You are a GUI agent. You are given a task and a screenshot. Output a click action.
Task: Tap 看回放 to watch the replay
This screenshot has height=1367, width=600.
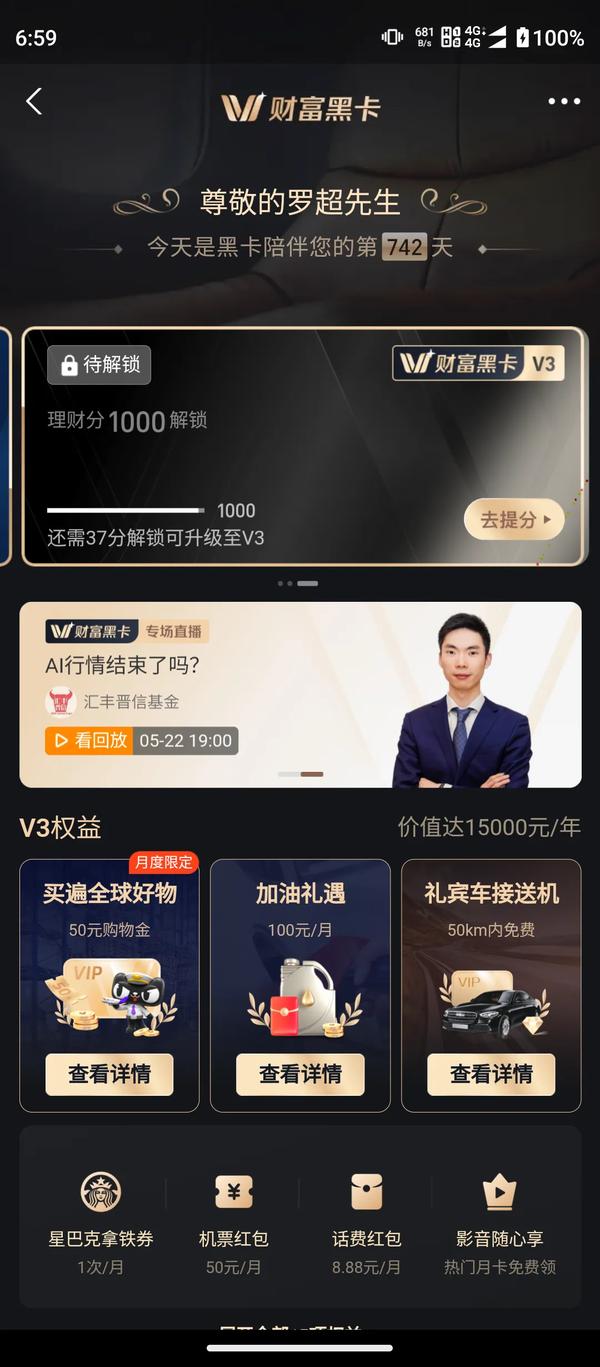pos(89,741)
